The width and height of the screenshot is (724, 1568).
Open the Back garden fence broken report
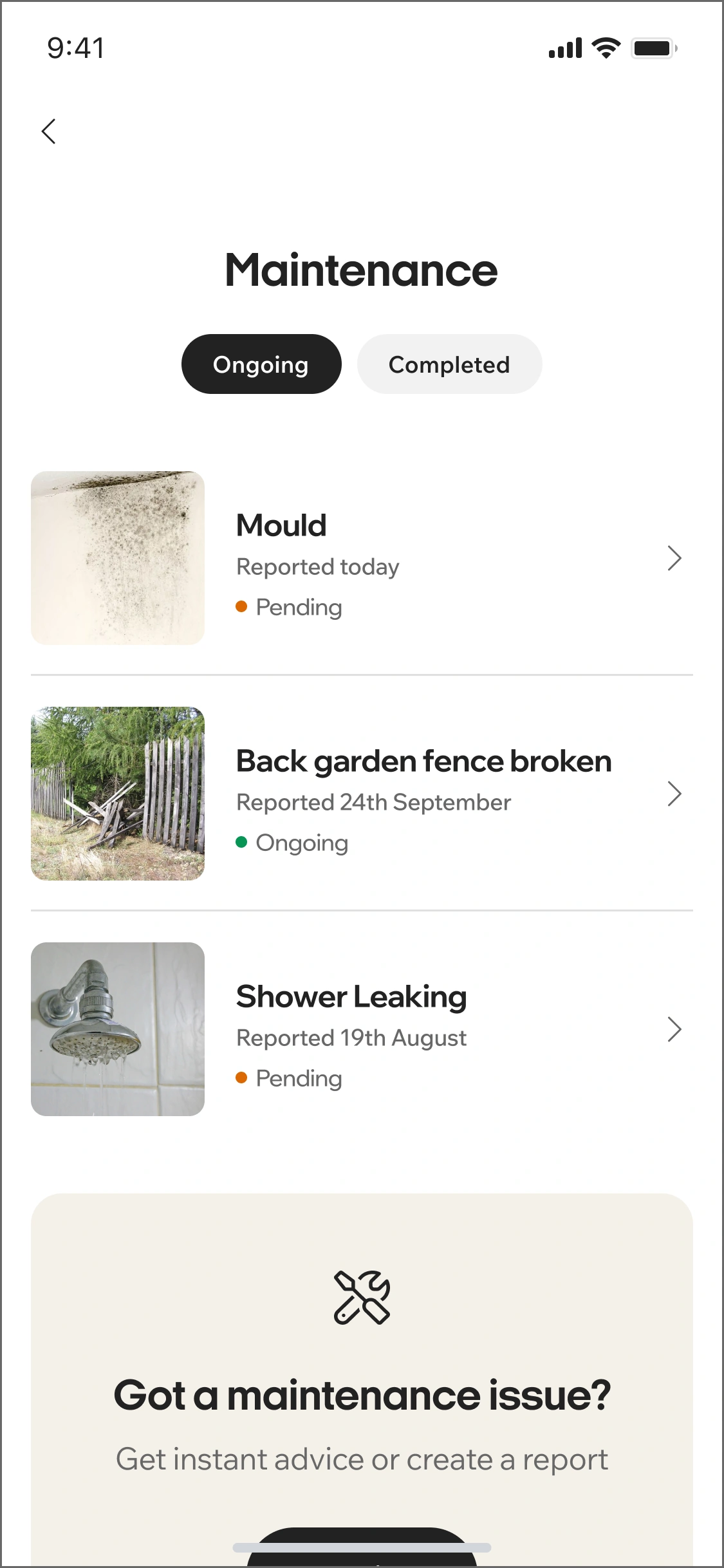674,794
